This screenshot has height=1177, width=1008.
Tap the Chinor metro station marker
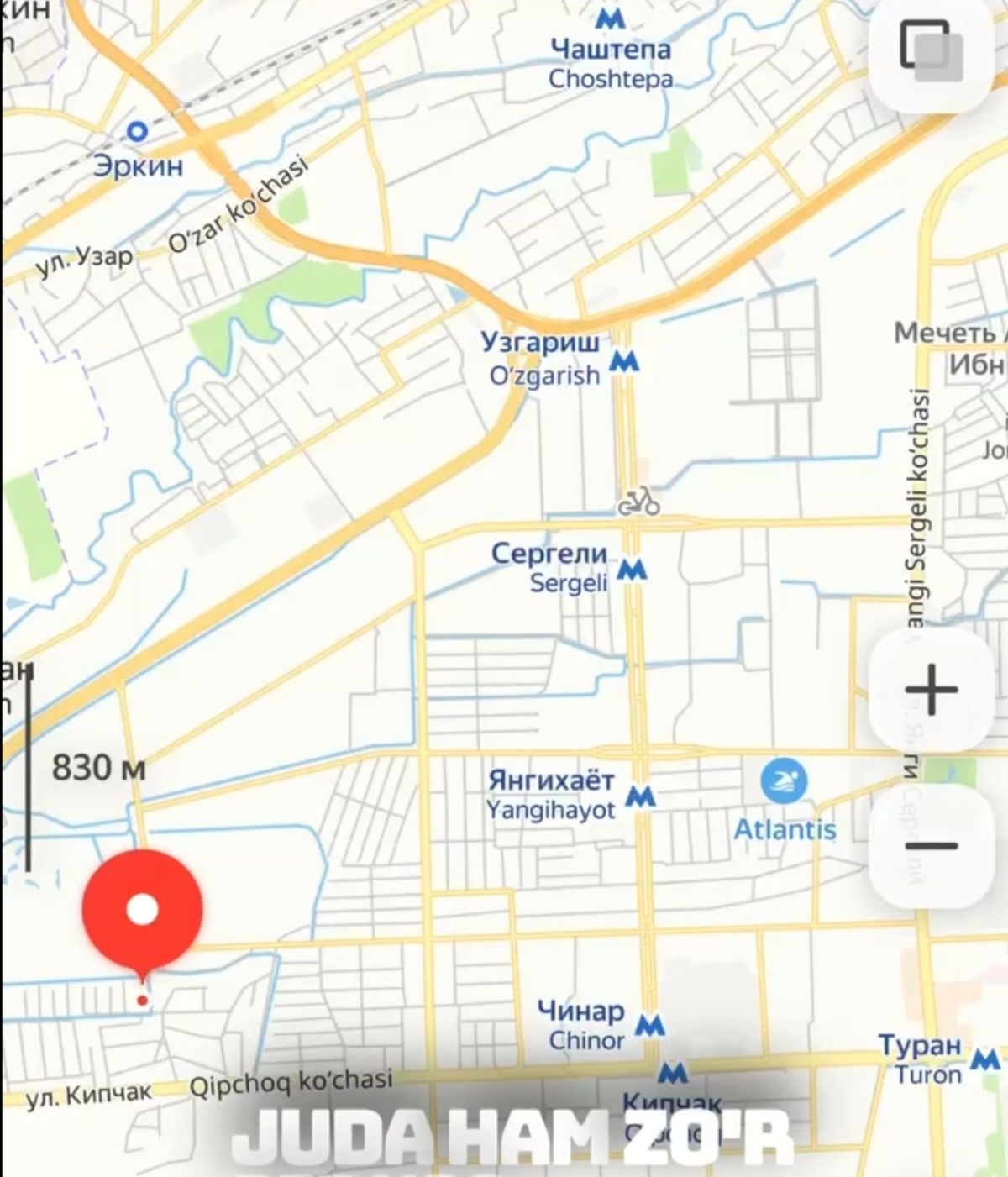[x=650, y=1024]
